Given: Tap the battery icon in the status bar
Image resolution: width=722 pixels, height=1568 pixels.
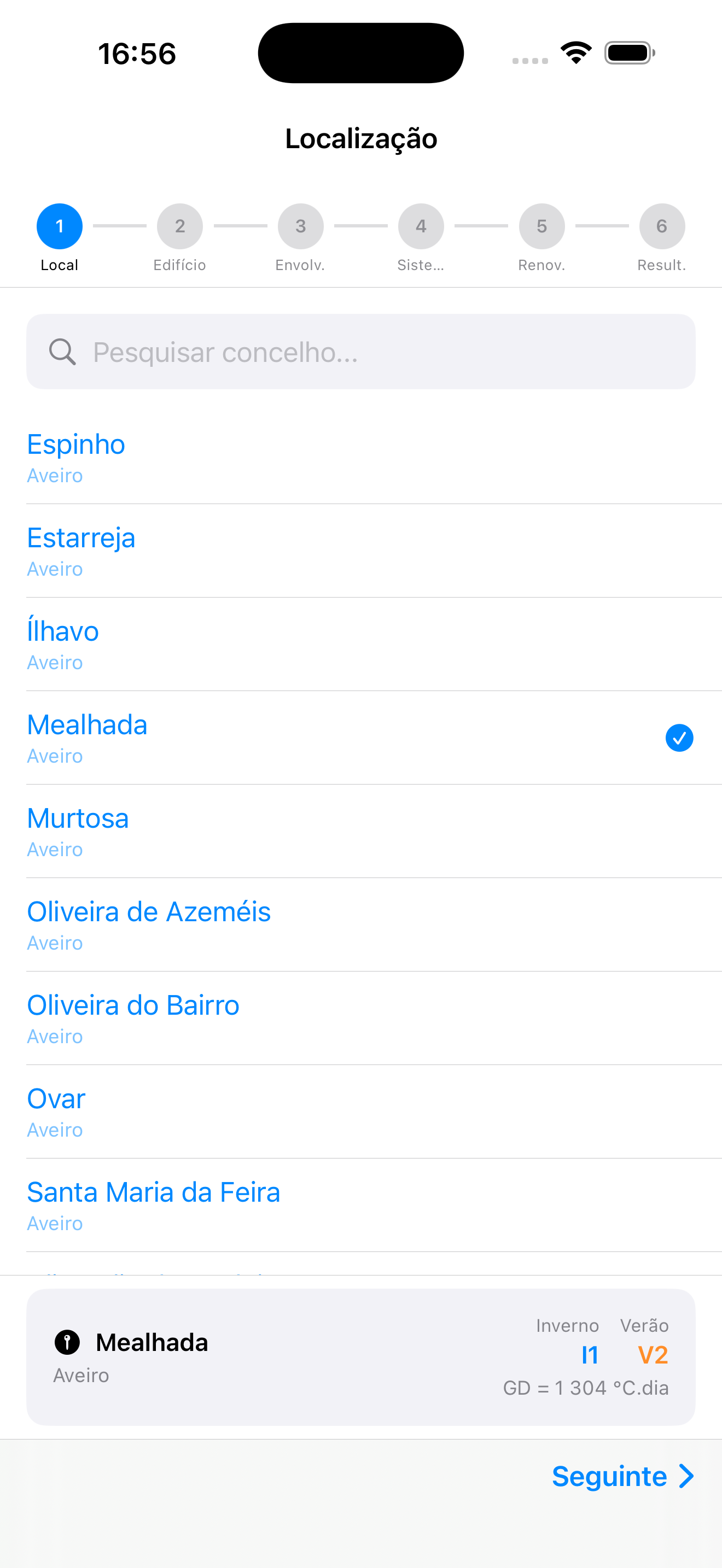Looking at the screenshot, I should (x=628, y=52).
